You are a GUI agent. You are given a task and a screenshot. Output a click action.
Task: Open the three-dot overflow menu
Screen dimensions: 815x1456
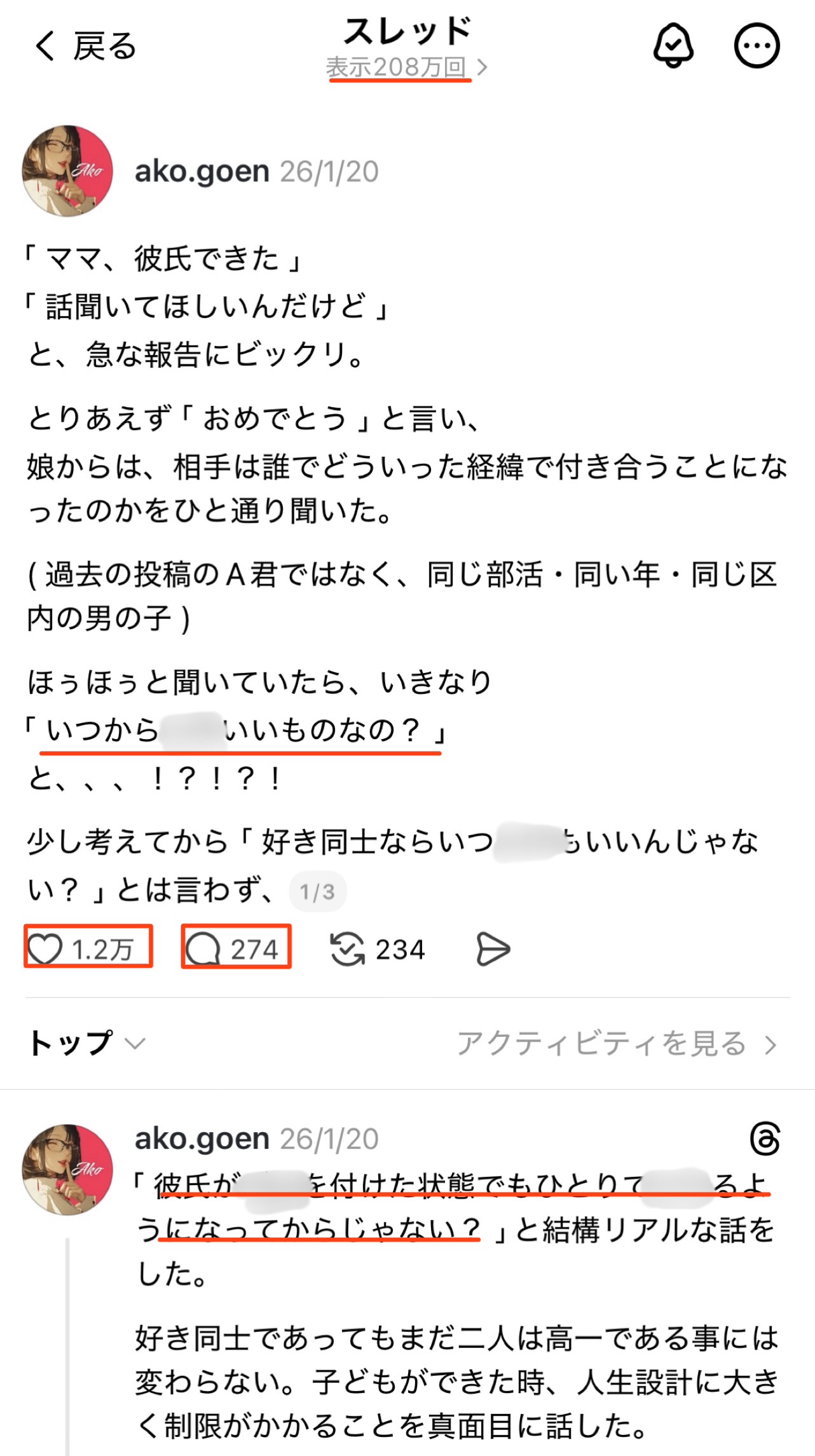pos(757,46)
